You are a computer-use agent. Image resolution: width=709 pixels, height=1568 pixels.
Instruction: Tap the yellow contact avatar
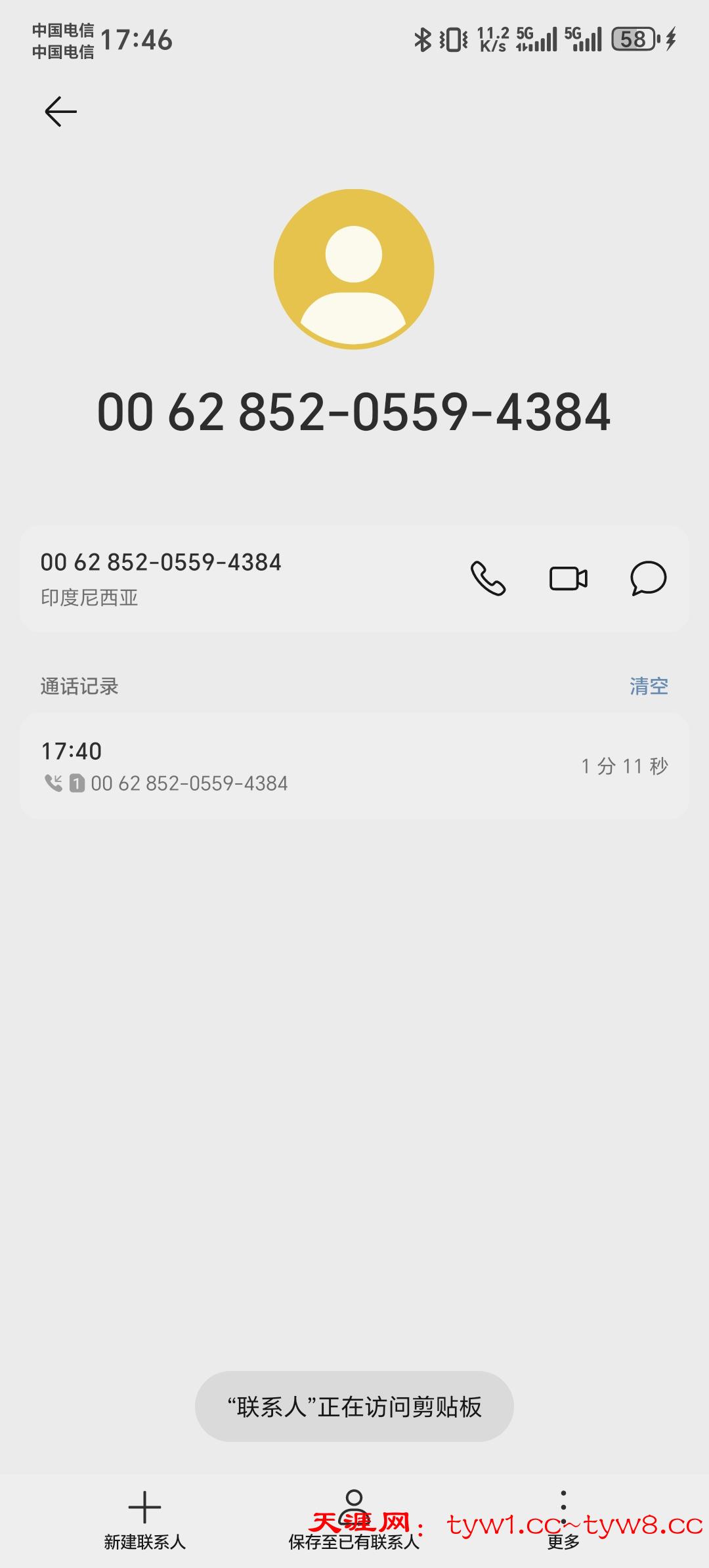354,269
